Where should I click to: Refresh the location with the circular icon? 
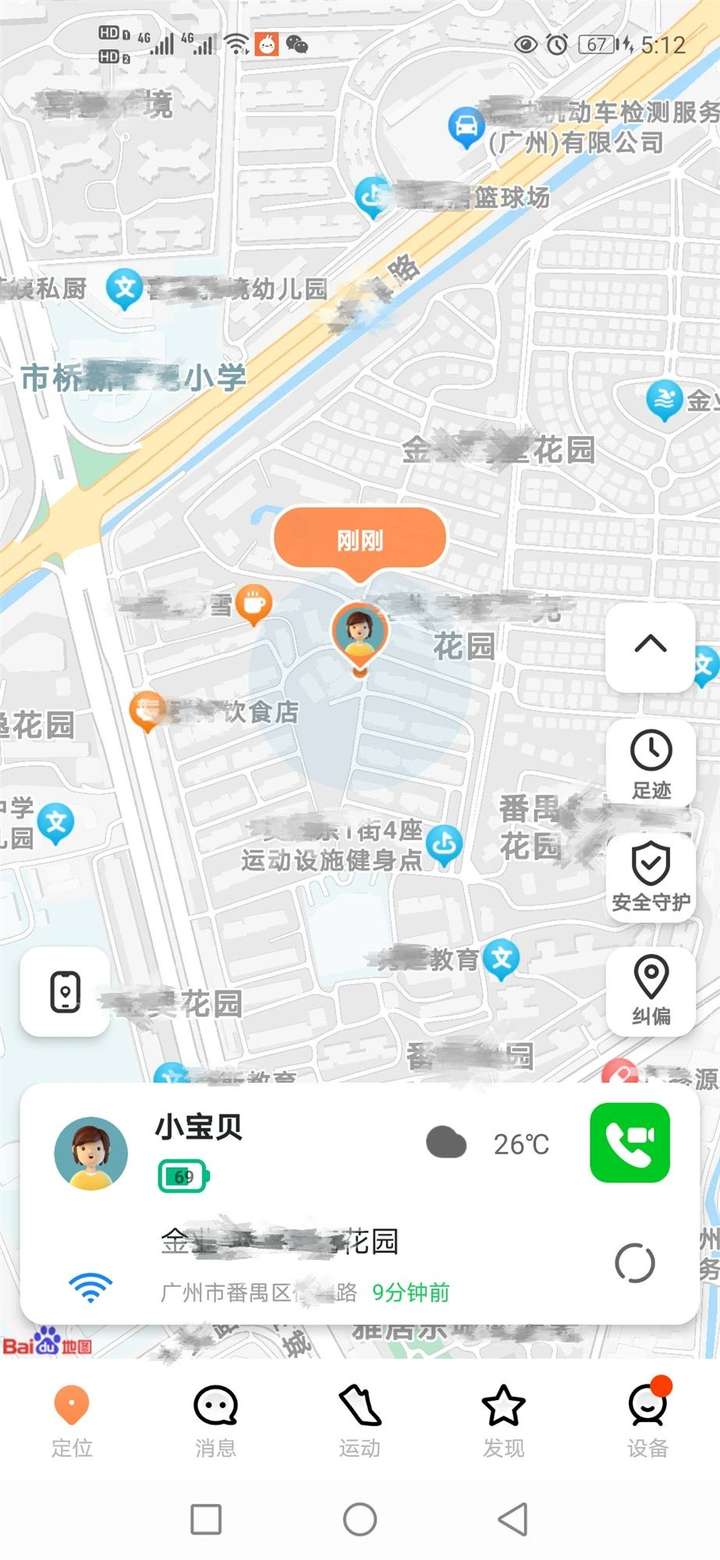(635, 1263)
